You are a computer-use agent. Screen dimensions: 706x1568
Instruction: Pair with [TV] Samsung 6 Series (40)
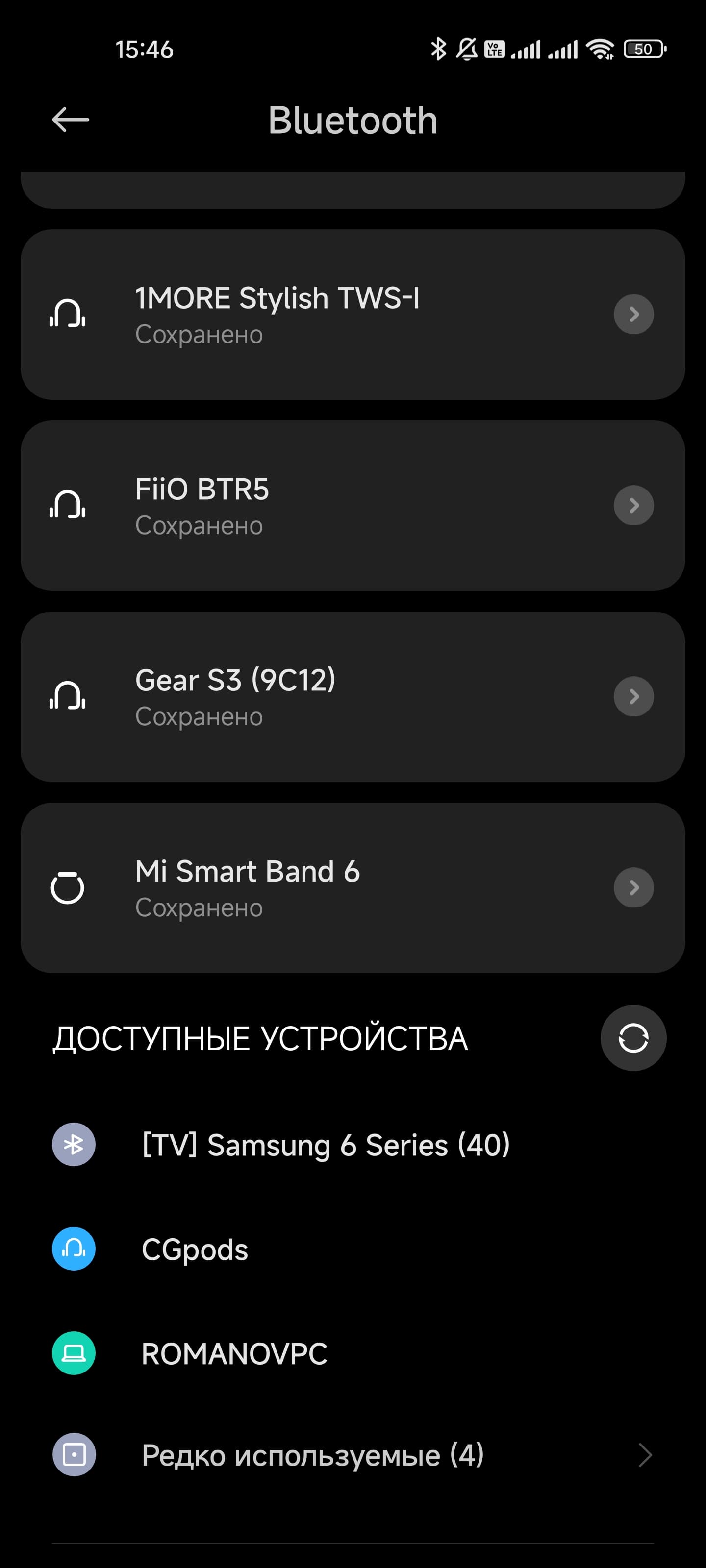pos(325,1145)
